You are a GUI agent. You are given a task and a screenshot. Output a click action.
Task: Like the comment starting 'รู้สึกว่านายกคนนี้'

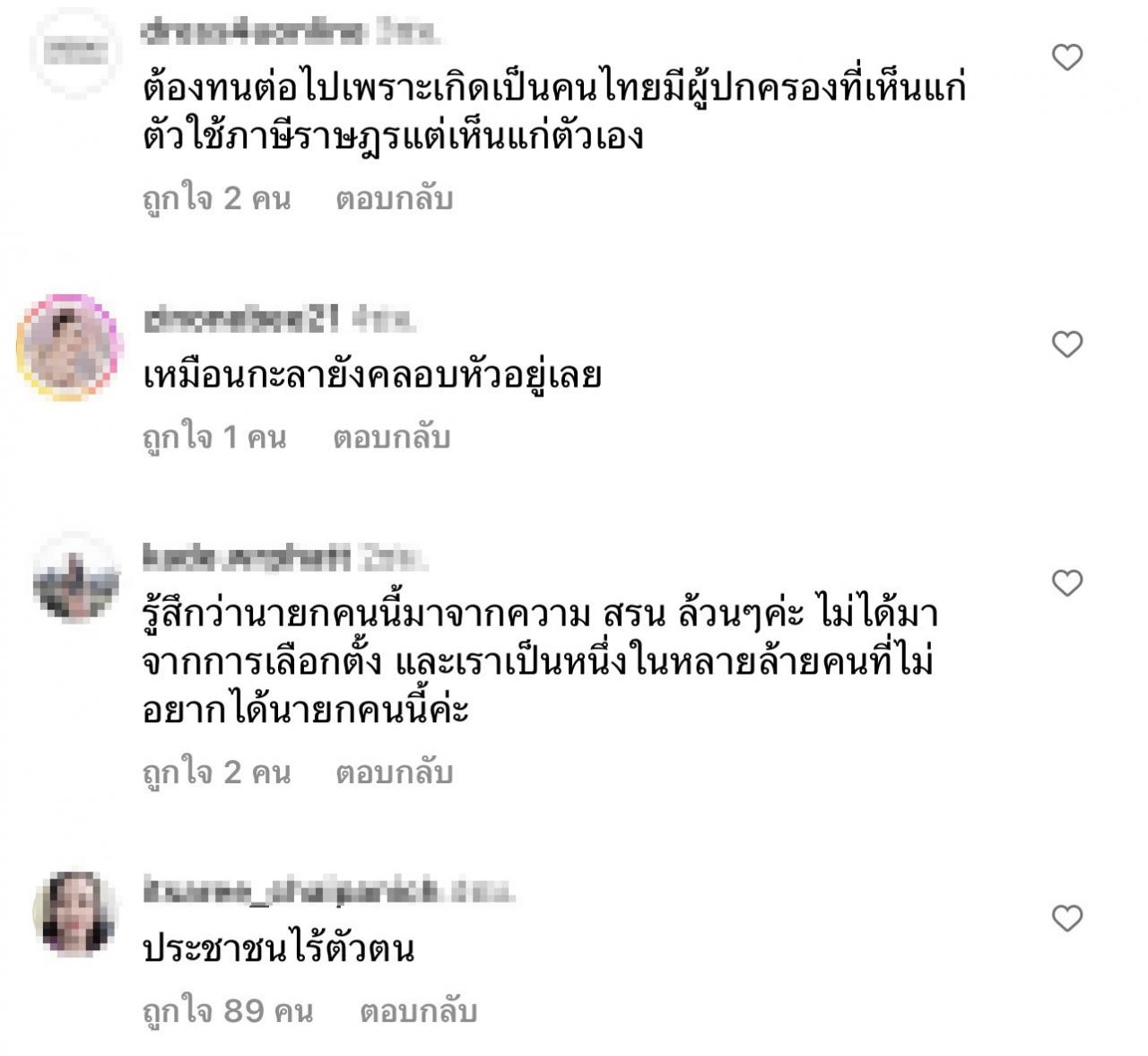click(1066, 583)
